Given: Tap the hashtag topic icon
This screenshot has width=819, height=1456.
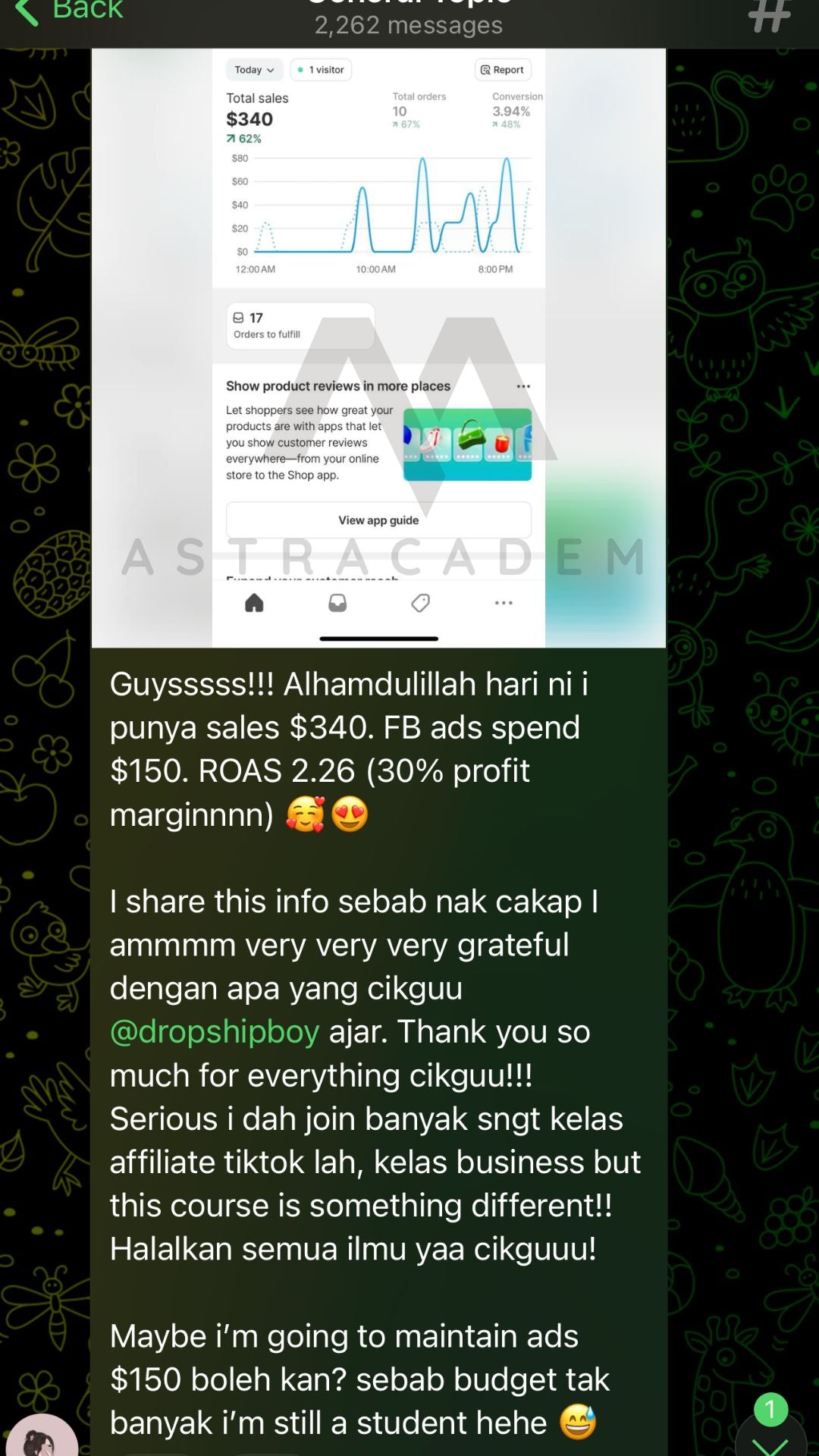Looking at the screenshot, I should tap(769, 15).
